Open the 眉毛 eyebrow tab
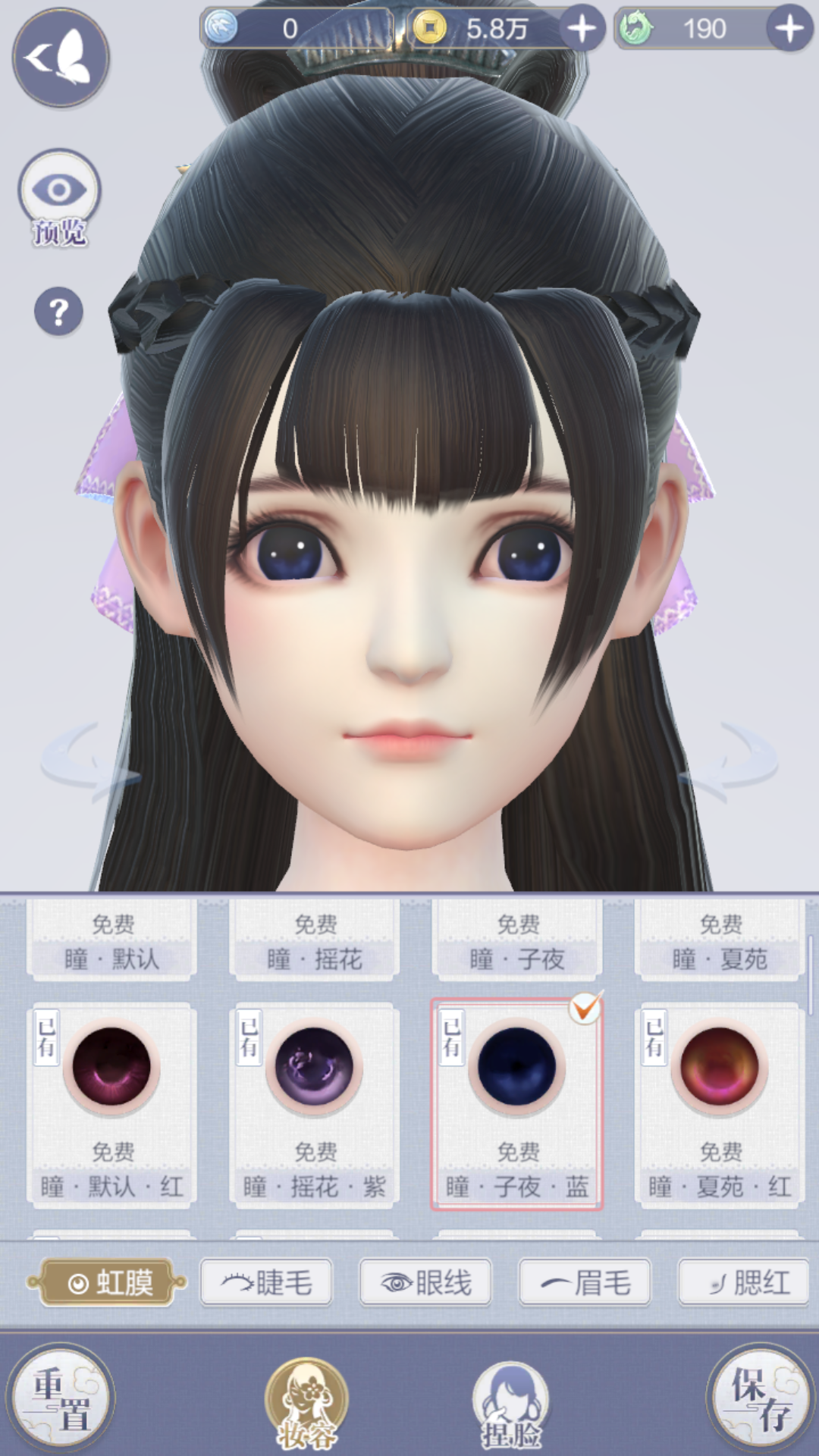Viewport: 819px width, 1456px height. 585,1282
